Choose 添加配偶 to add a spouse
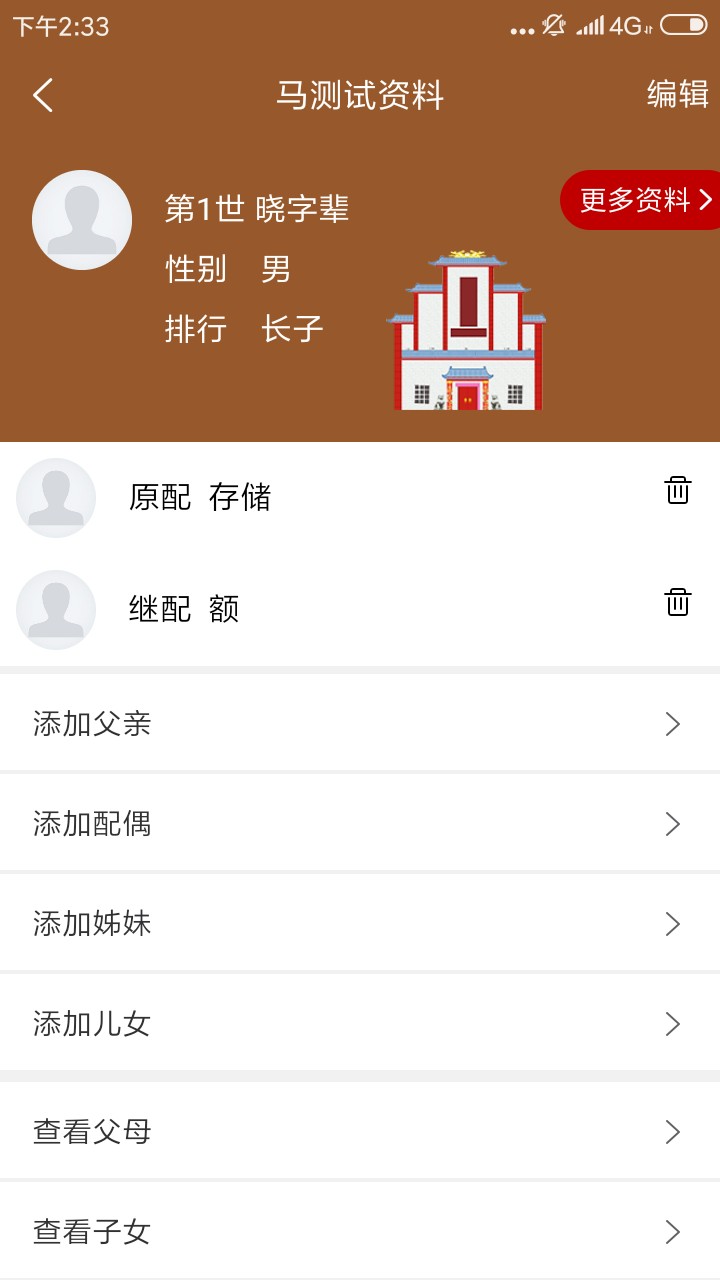 [x=360, y=824]
